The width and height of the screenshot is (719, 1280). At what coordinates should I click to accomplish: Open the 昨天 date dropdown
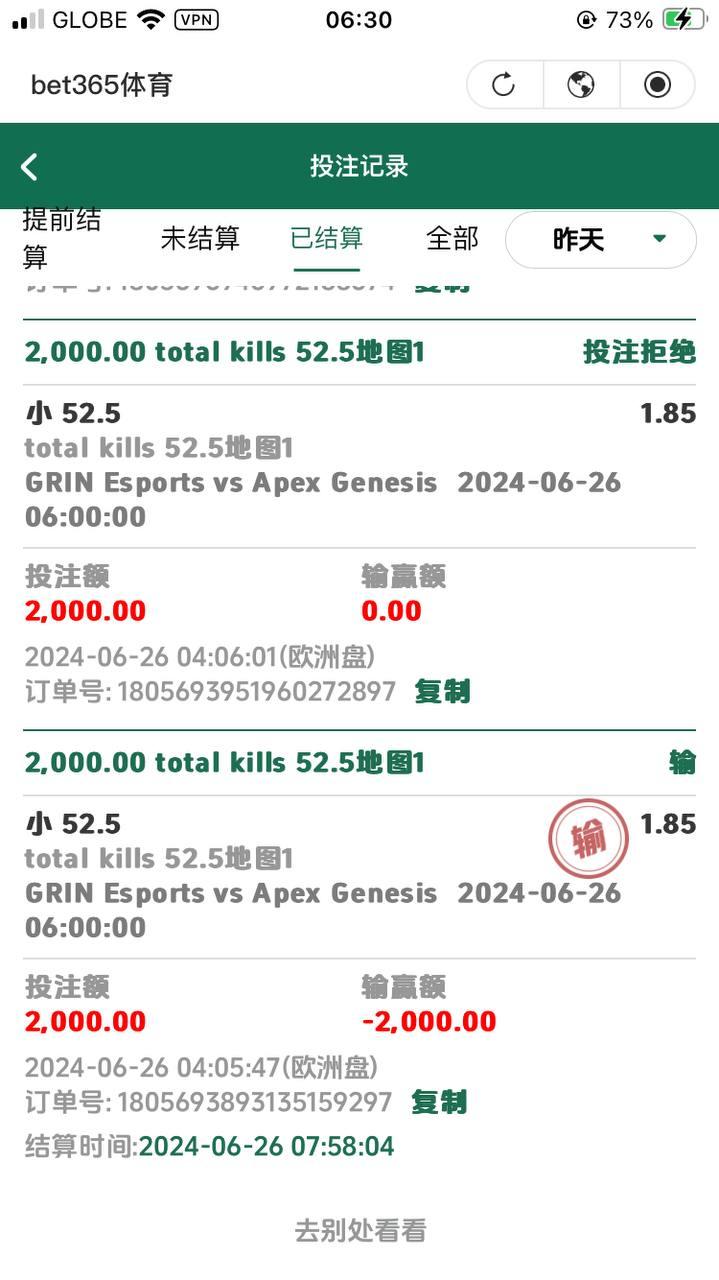pos(601,240)
